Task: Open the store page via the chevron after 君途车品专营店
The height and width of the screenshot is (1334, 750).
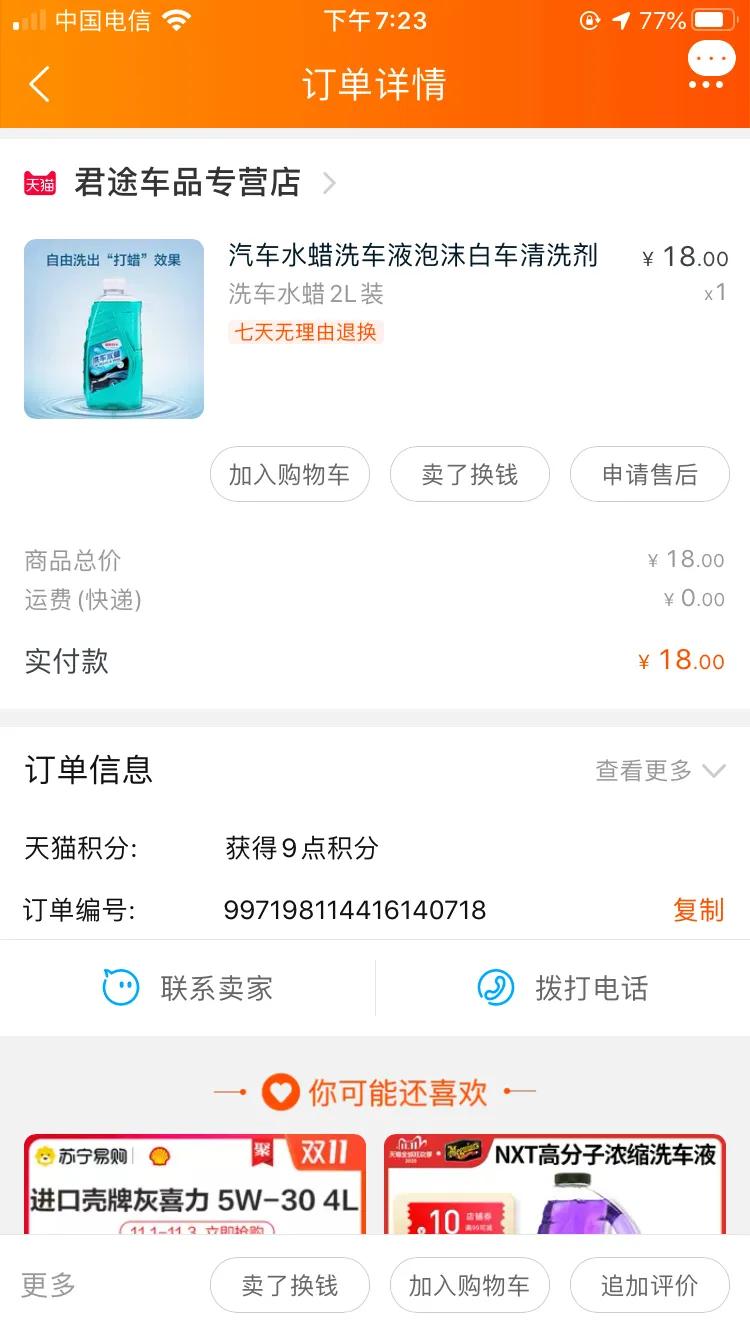Action: (329, 184)
